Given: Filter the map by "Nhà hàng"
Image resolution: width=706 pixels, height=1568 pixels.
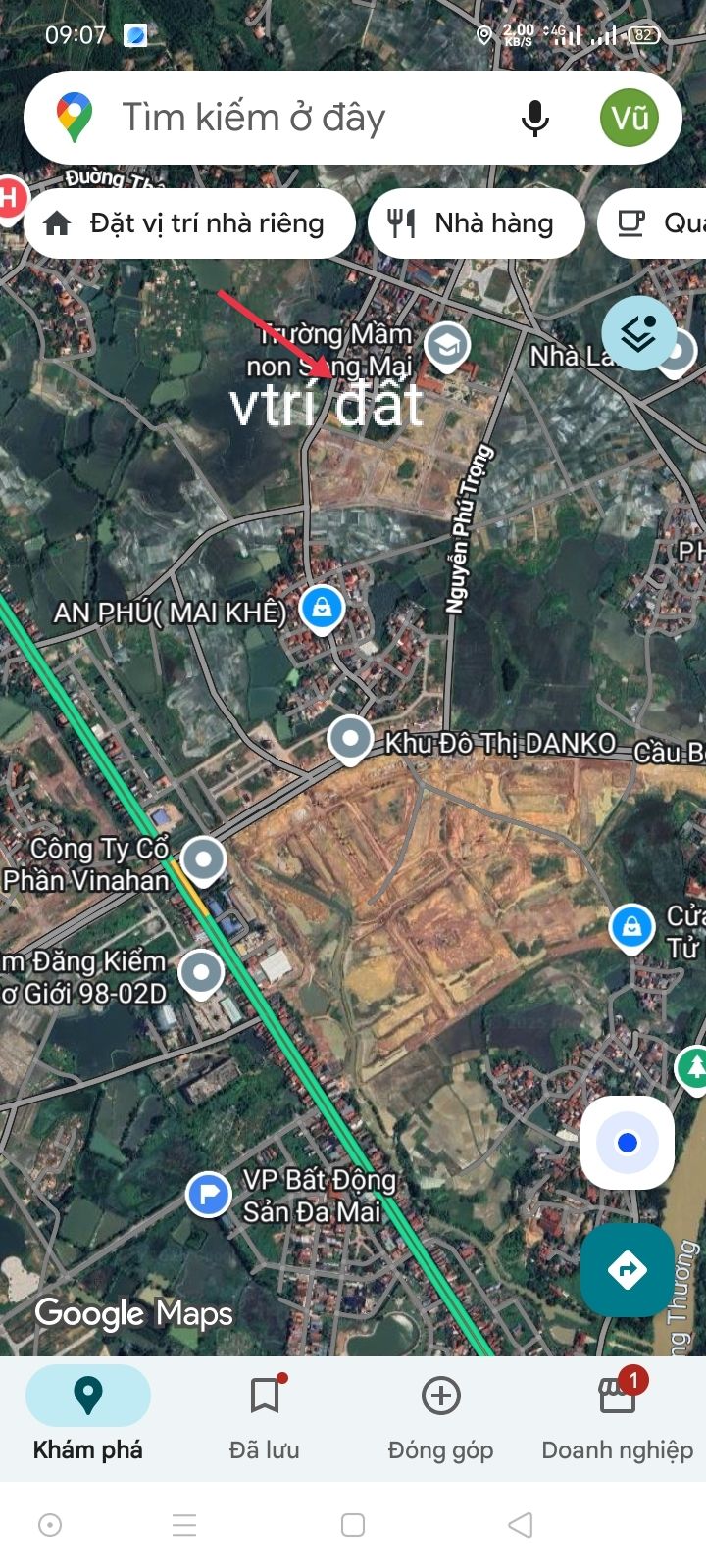Looking at the screenshot, I should (x=477, y=223).
